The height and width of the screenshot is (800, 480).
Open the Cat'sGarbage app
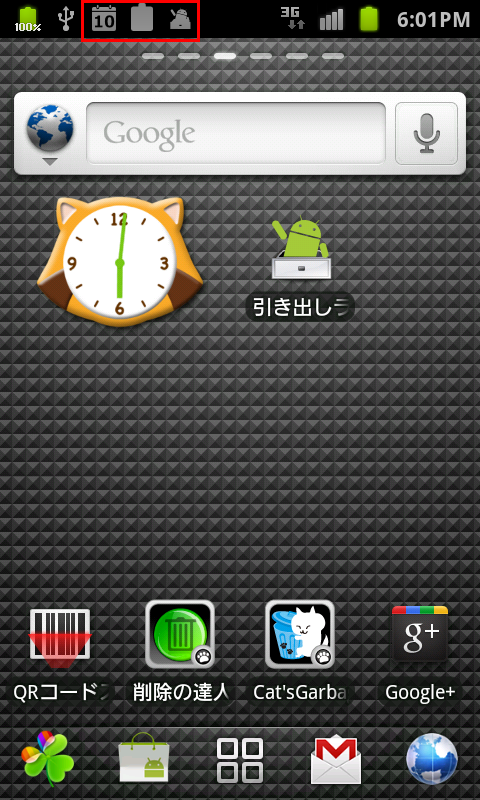pos(300,653)
